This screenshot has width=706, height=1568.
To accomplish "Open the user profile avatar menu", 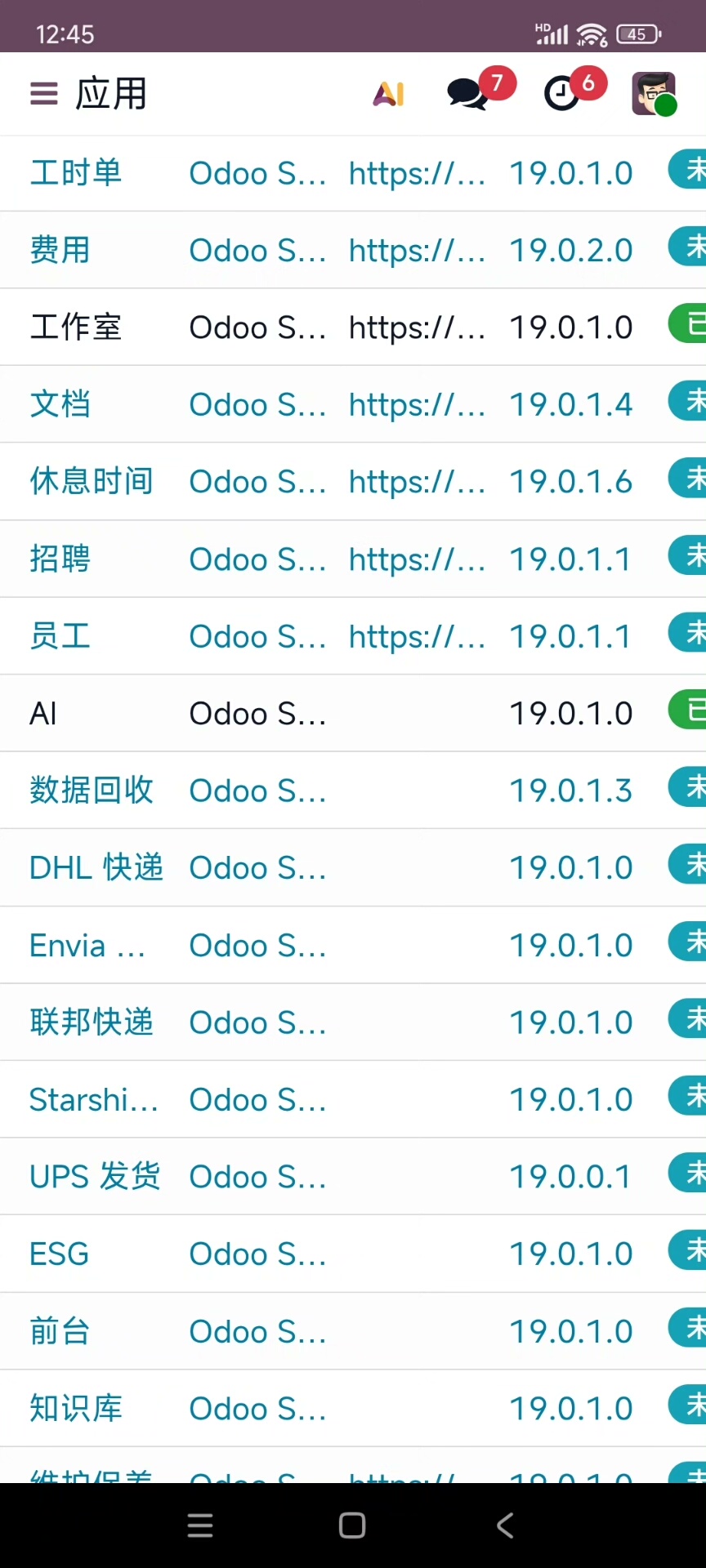I will (x=654, y=94).
